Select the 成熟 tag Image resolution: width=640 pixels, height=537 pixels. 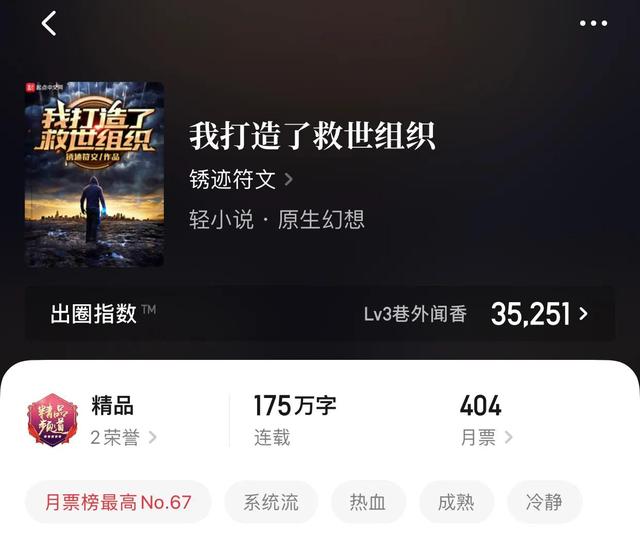(456, 502)
